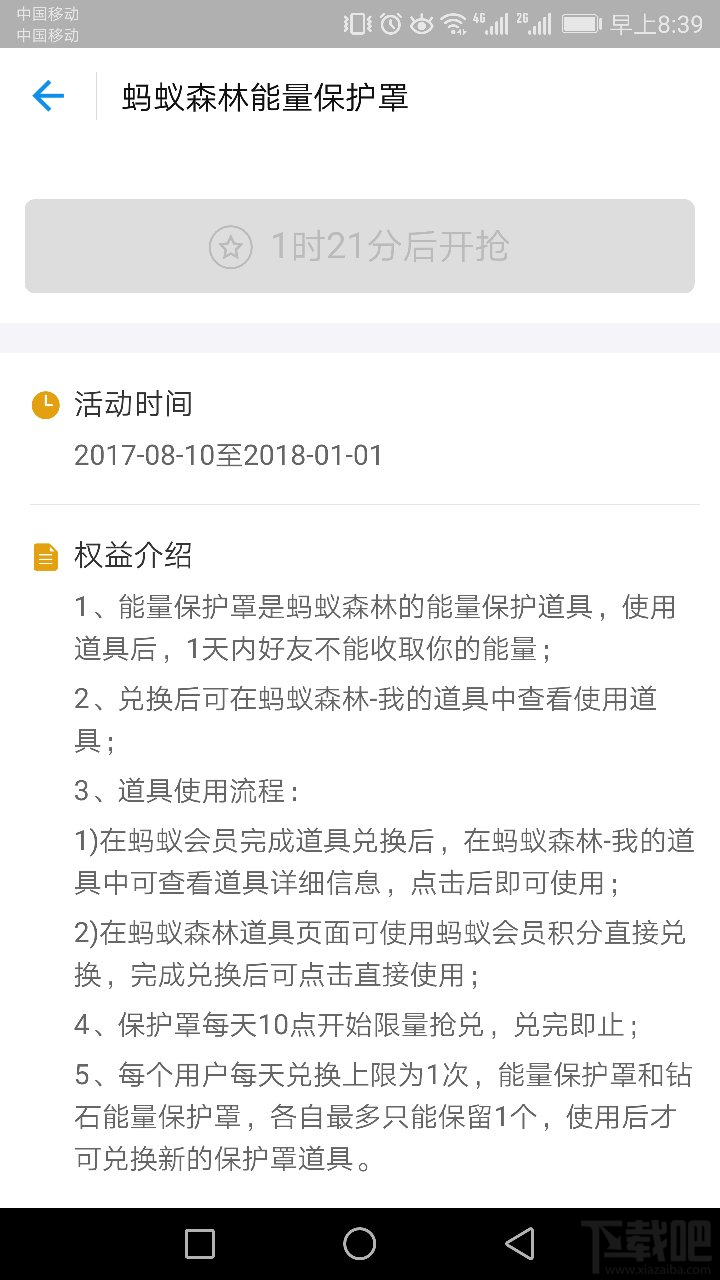Tap the 1时21分后开抢 countdown button
The height and width of the screenshot is (1280, 720).
pyautogui.click(x=360, y=246)
